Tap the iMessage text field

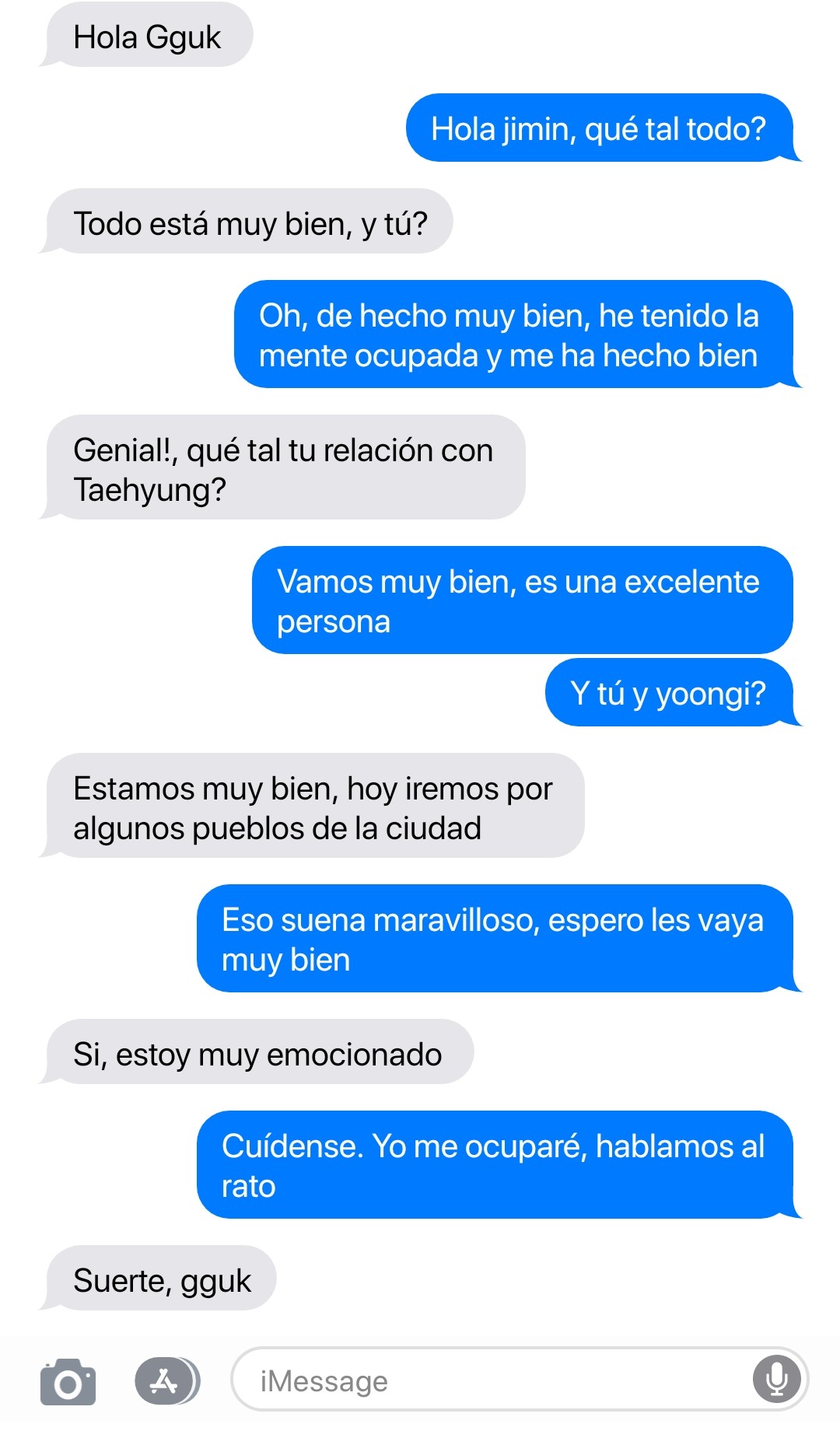coord(490,1380)
